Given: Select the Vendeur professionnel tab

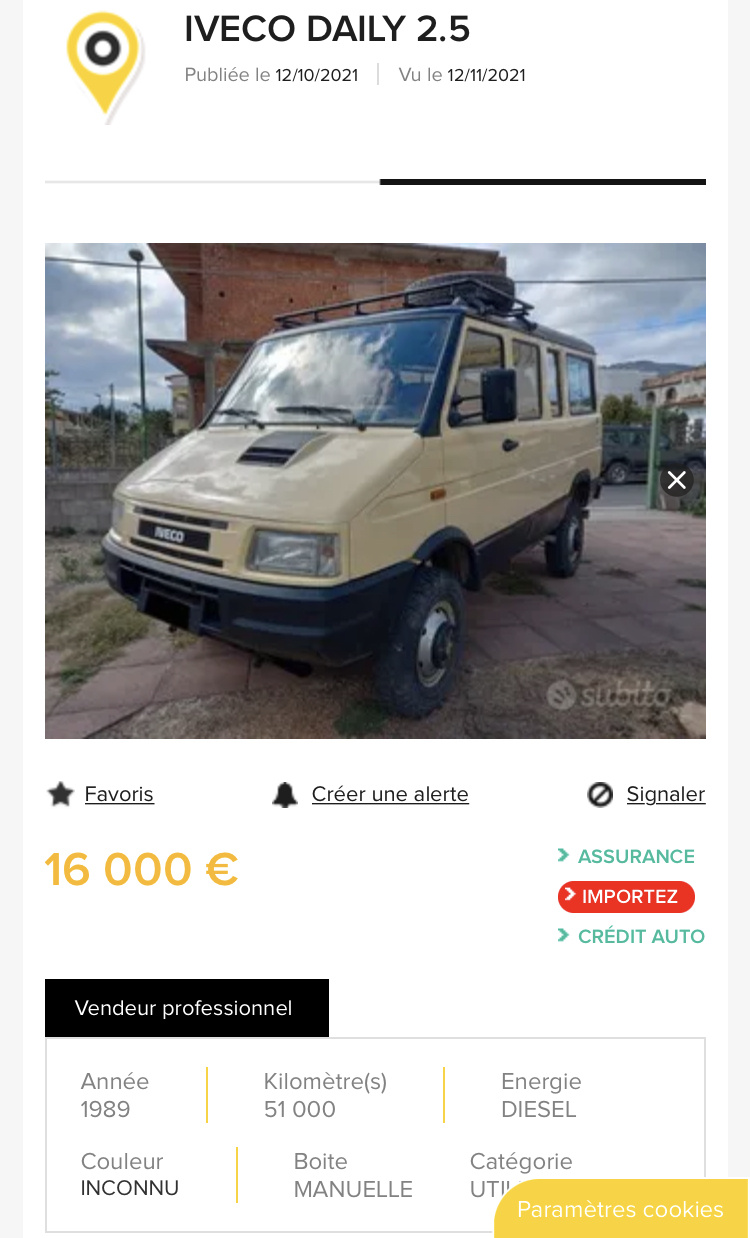Looking at the screenshot, I should [x=186, y=1008].
